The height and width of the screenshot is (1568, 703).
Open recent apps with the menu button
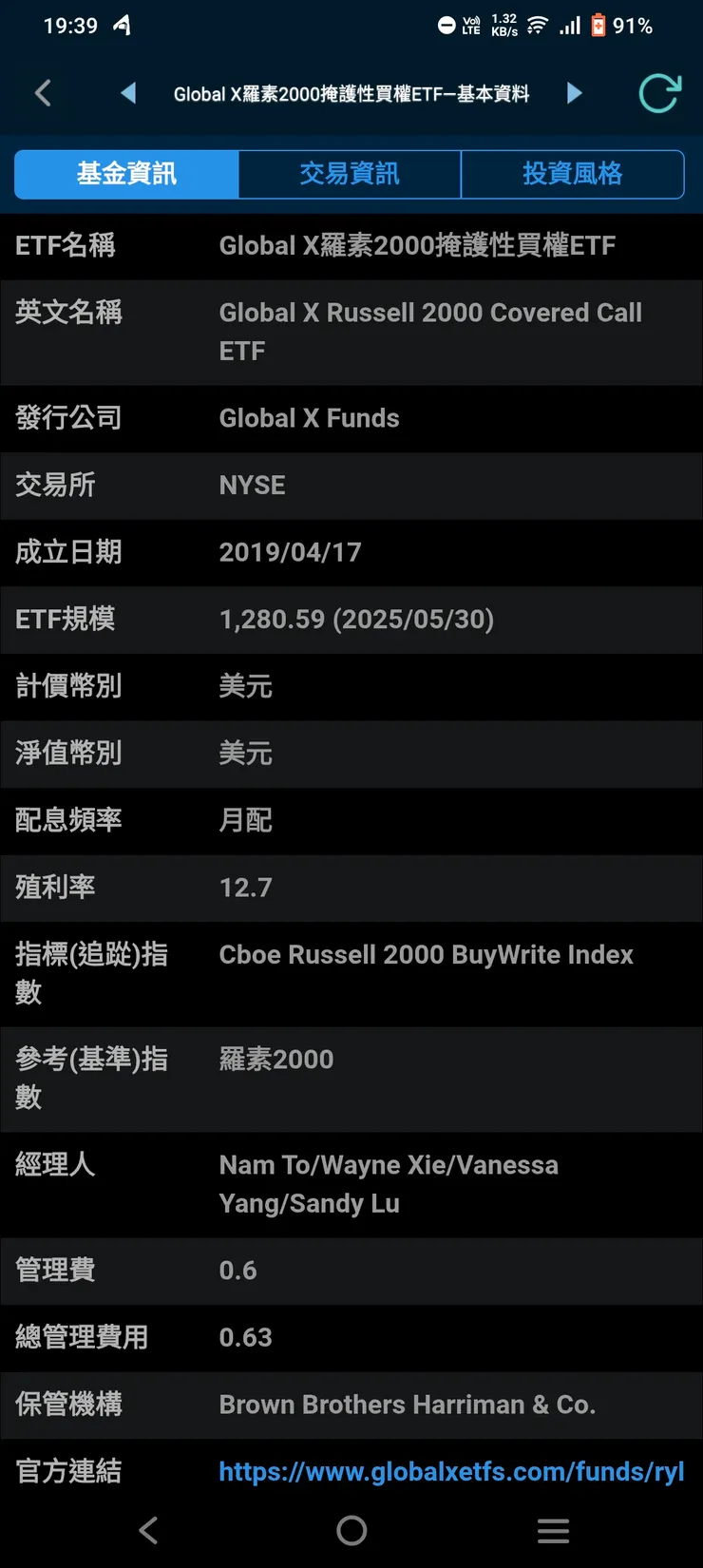coord(553,1531)
